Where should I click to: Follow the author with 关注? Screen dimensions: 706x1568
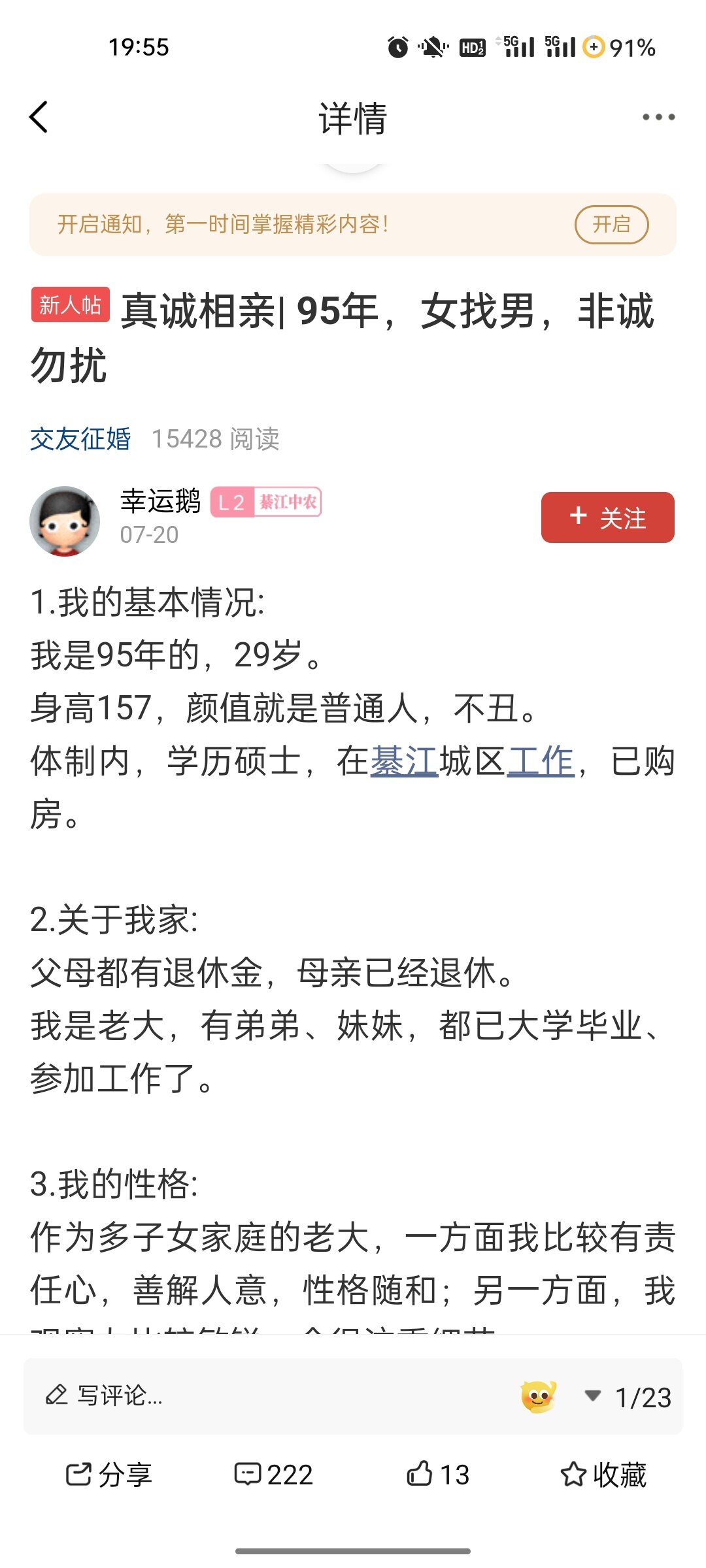point(607,517)
